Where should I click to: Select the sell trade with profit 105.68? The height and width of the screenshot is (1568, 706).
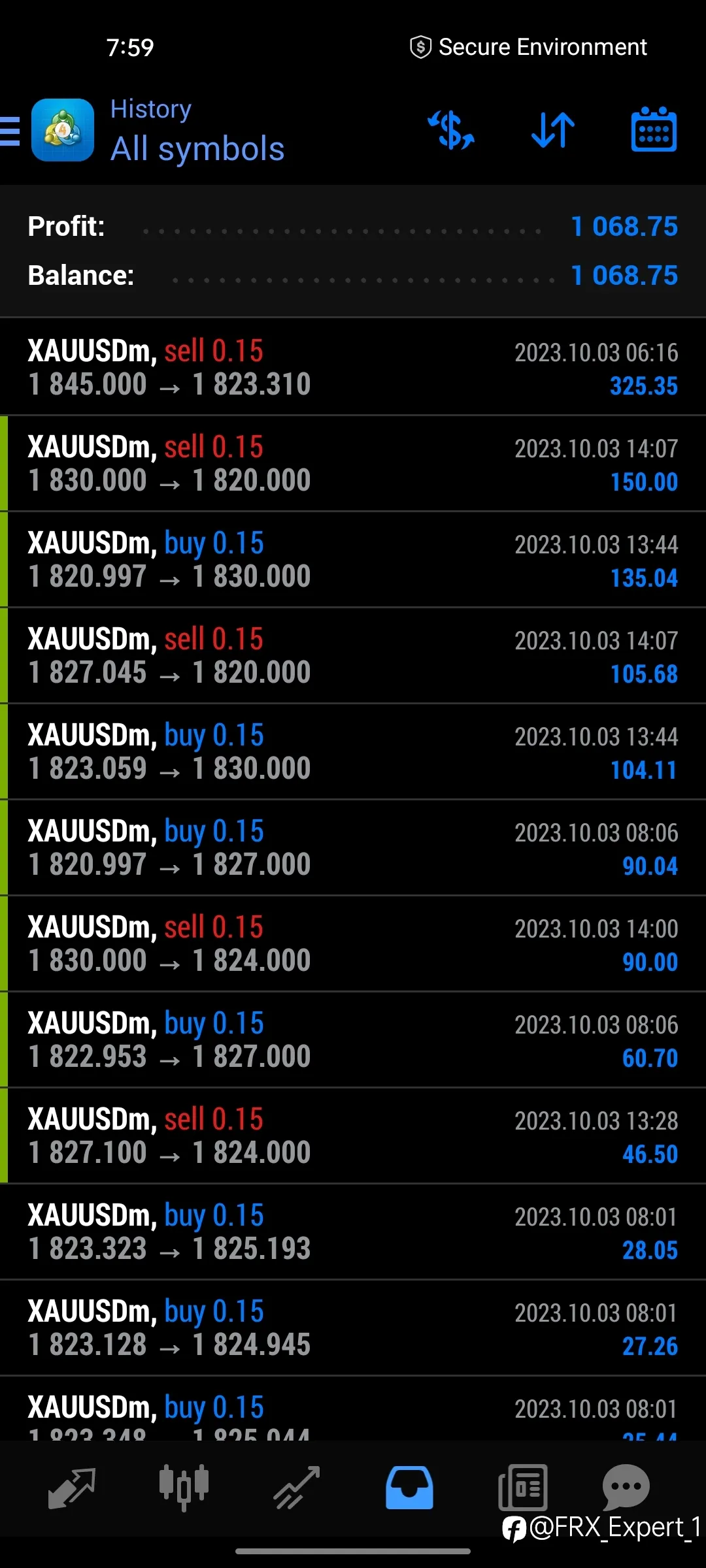click(x=353, y=656)
